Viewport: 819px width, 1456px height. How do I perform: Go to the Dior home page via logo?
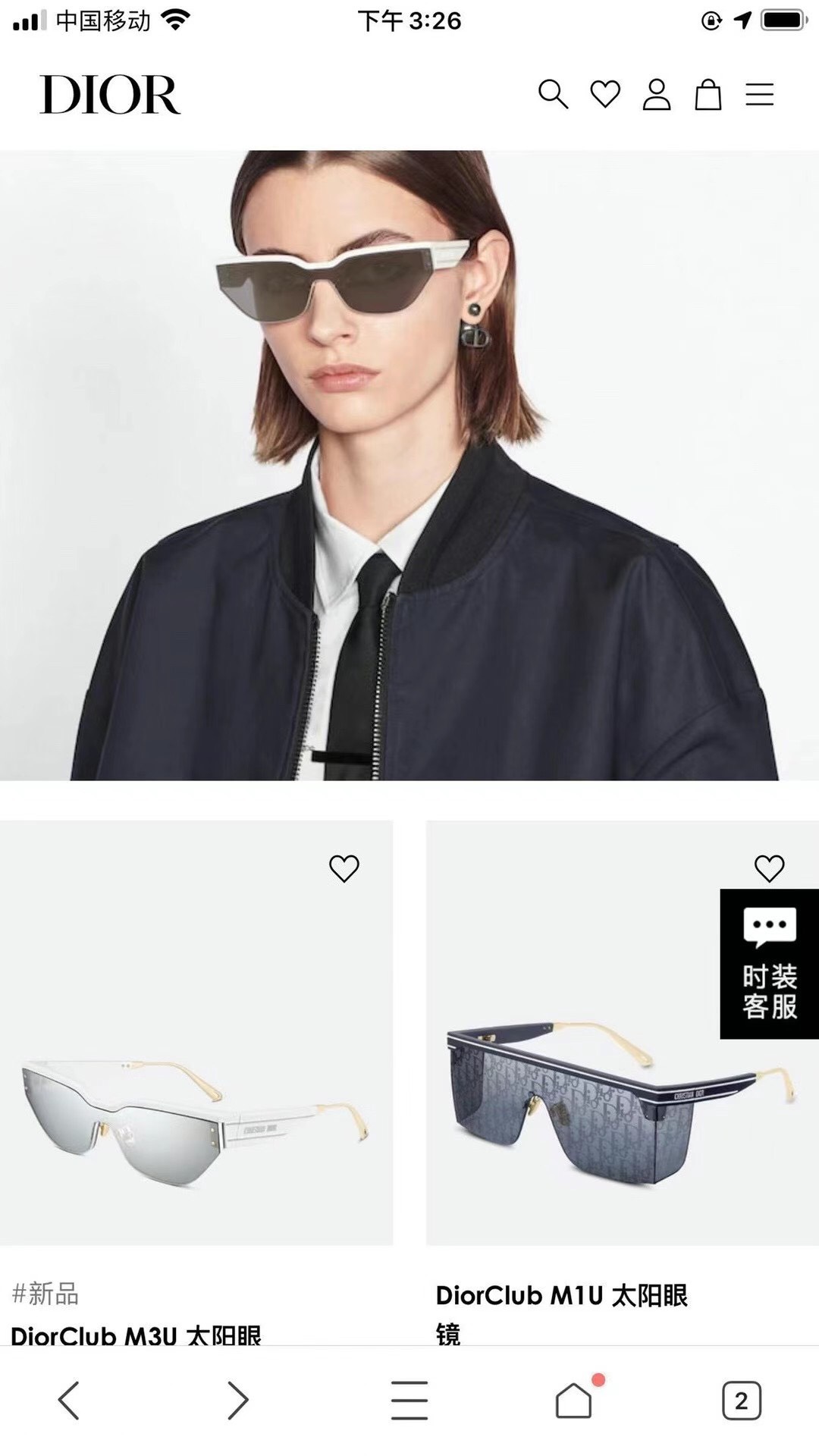[x=110, y=95]
